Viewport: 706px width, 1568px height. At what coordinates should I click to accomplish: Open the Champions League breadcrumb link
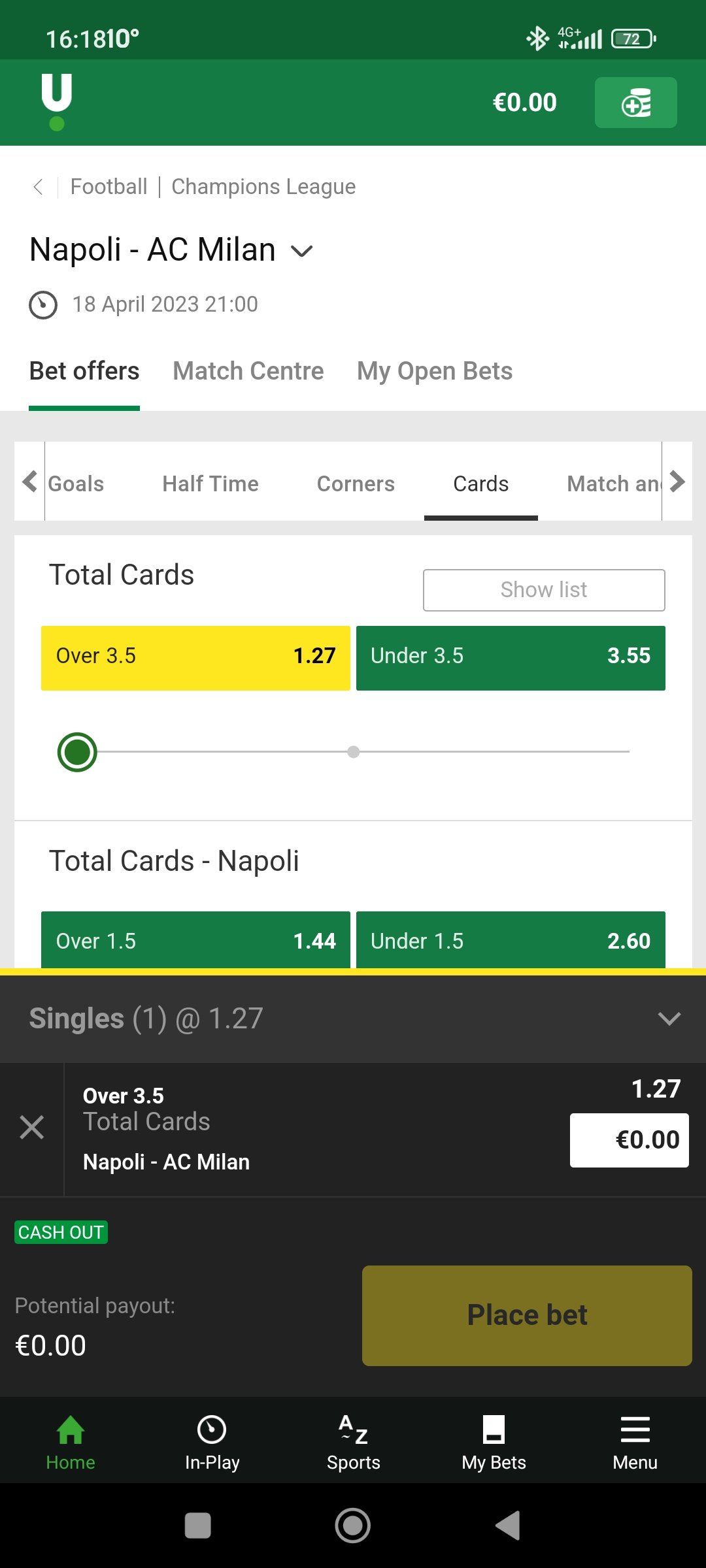point(263,187)
